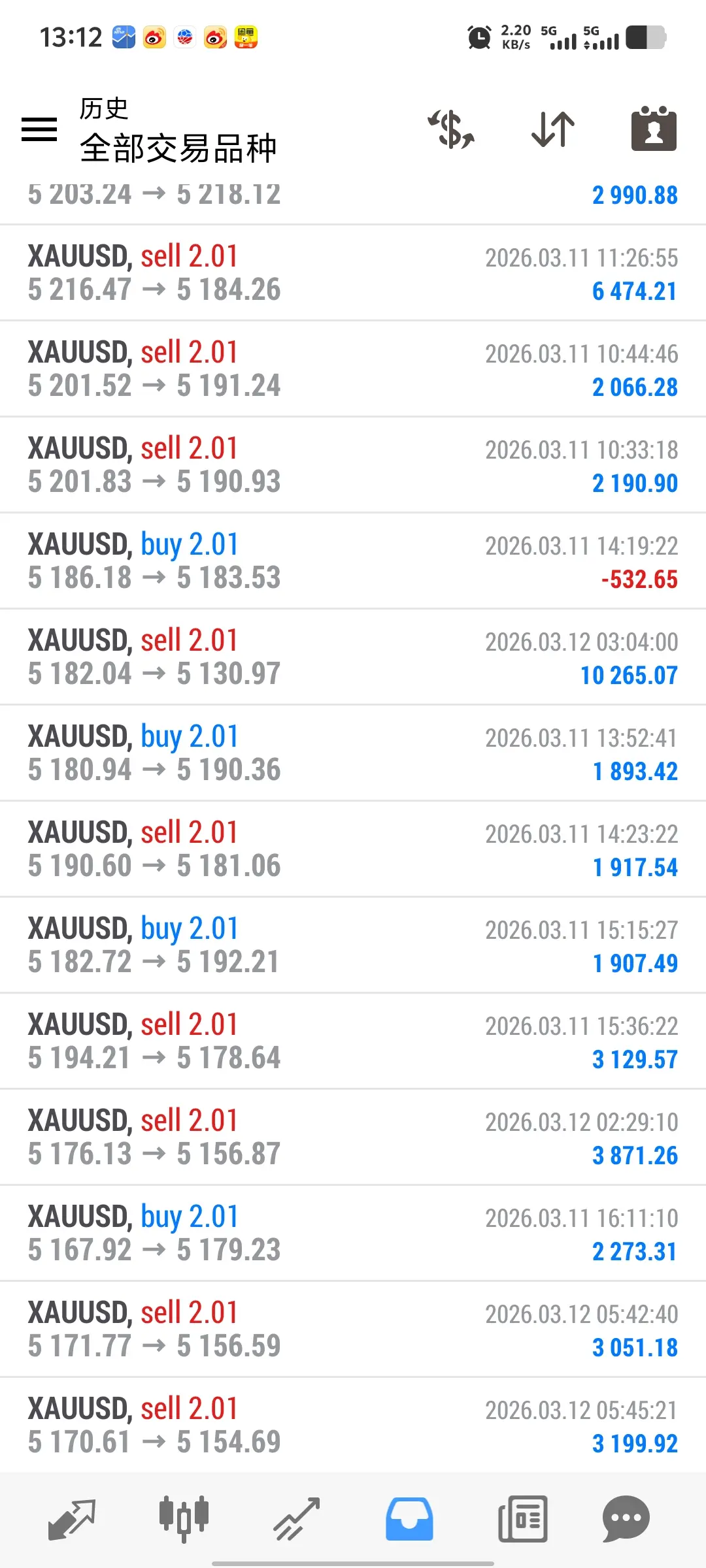Open the buy trade with profit 2 273.31
This screenshot has height=1568, width=706.
click(353, 1233)
